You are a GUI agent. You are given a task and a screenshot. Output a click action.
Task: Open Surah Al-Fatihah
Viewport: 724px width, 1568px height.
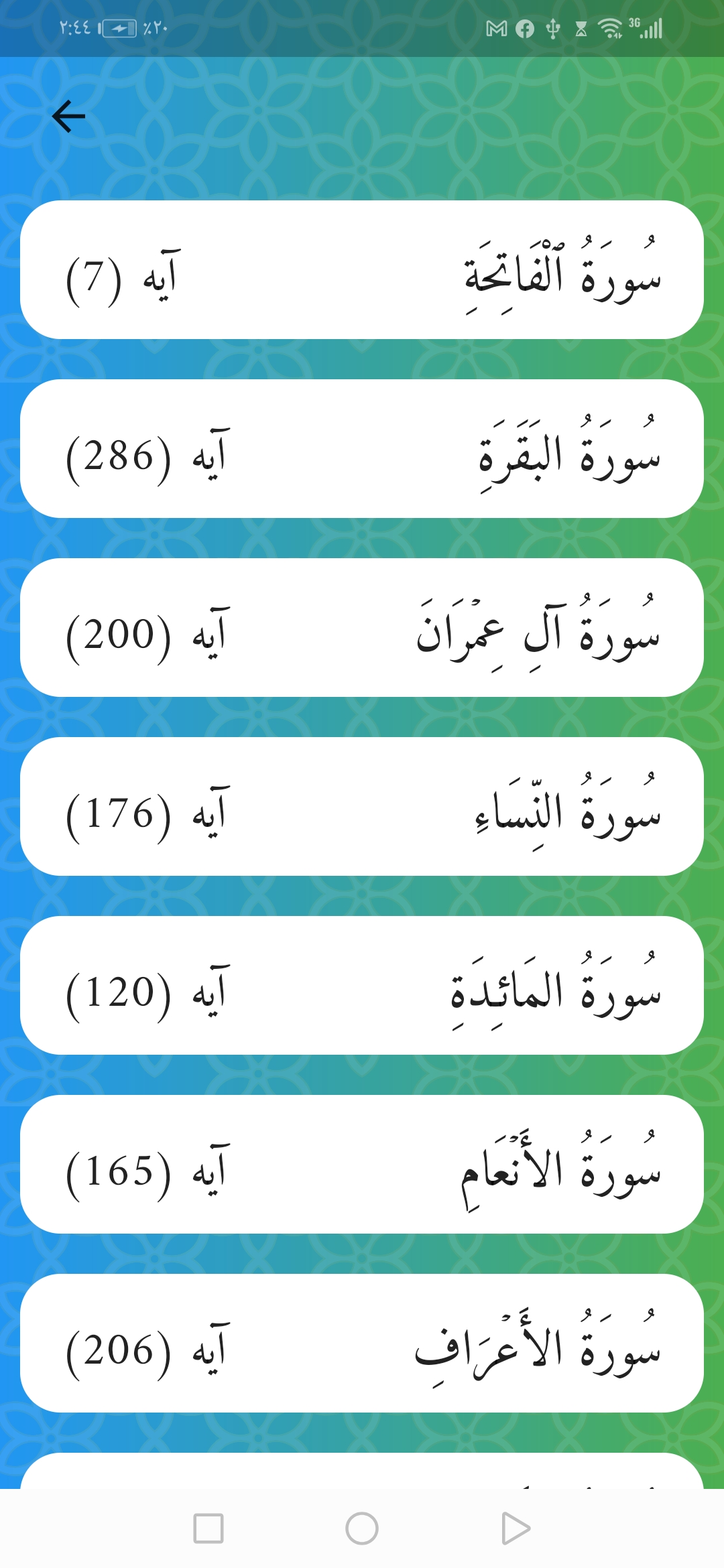(362, 273)
